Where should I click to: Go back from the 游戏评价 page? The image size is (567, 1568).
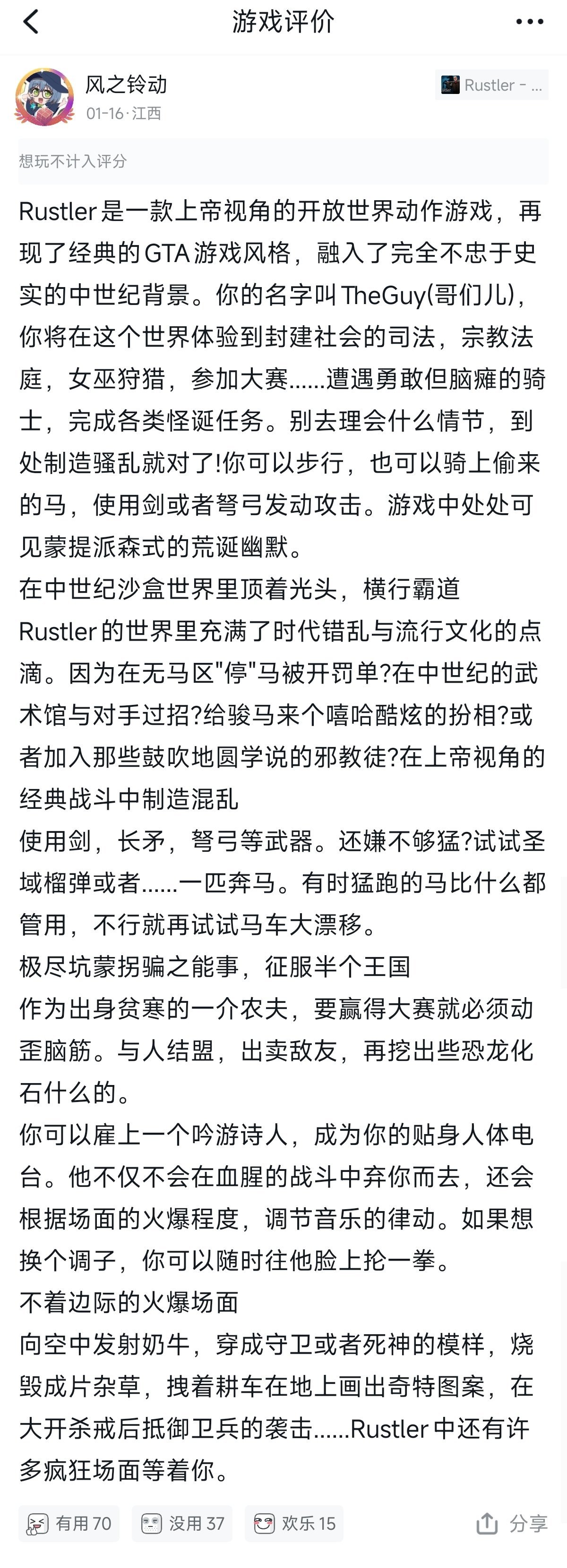click(30, 22)
